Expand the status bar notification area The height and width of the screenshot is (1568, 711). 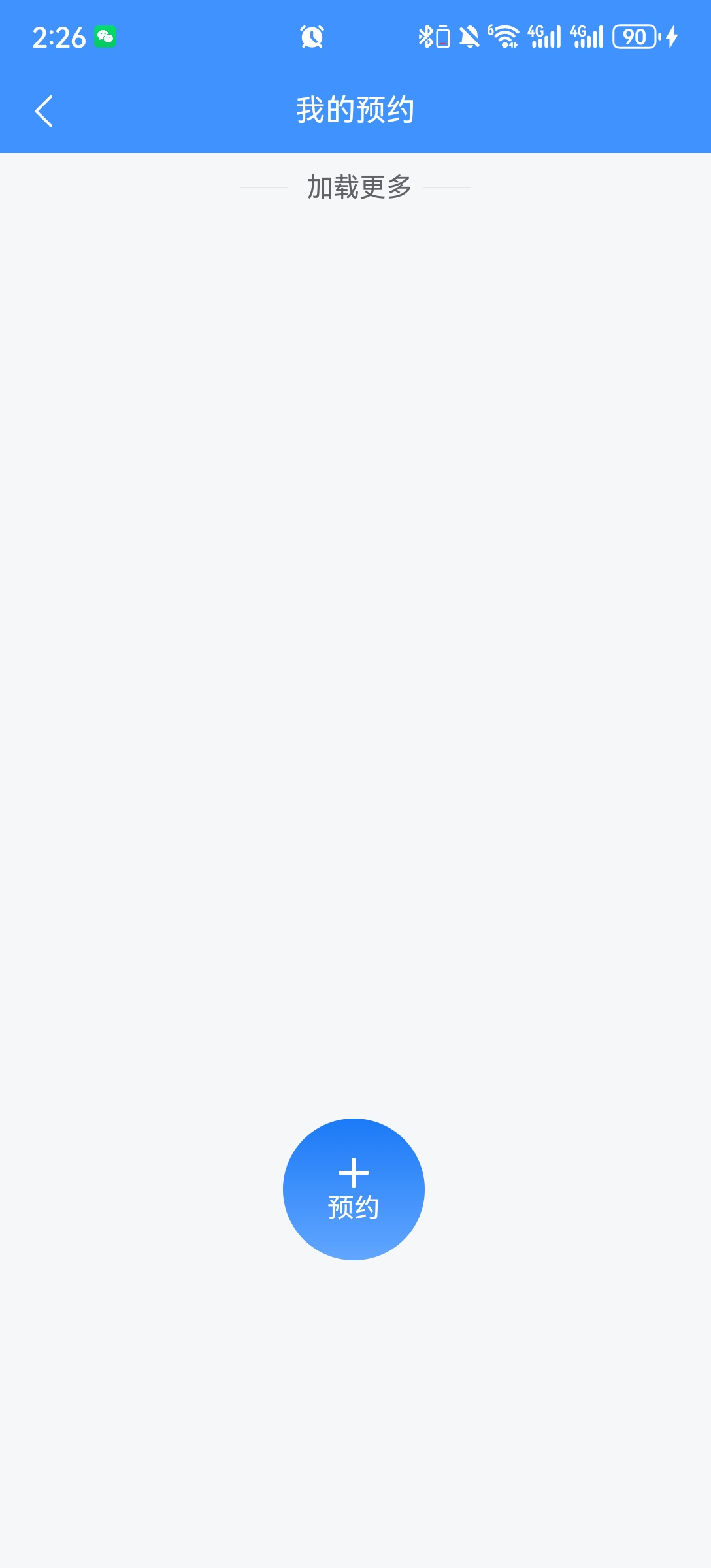click(x=355, y=37)
